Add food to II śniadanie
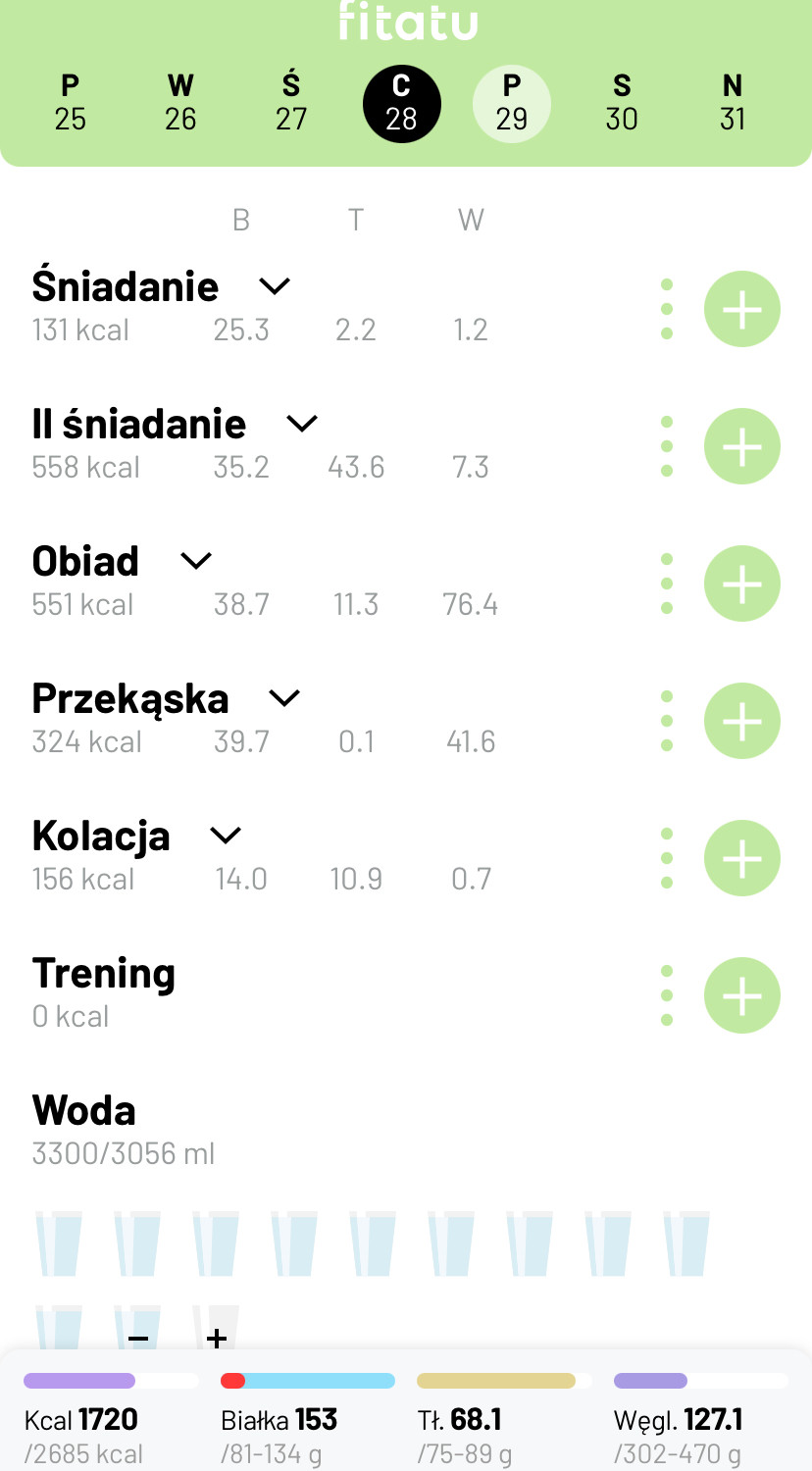This screenshot has width=812, height=1471. tap(741, 447)
